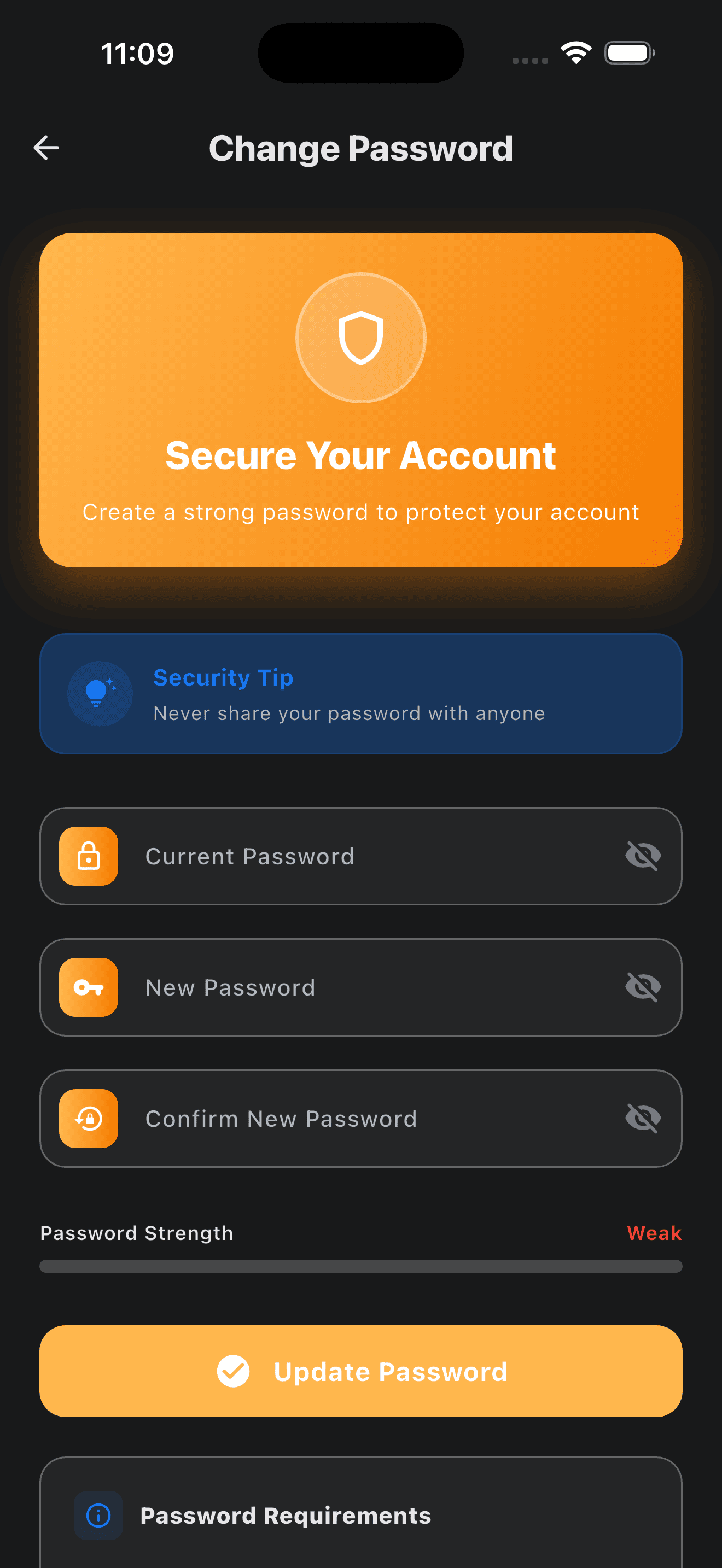Reveal the new password characters
The height and width of the screenshot is (1568, 722).
tap(643, 987)
